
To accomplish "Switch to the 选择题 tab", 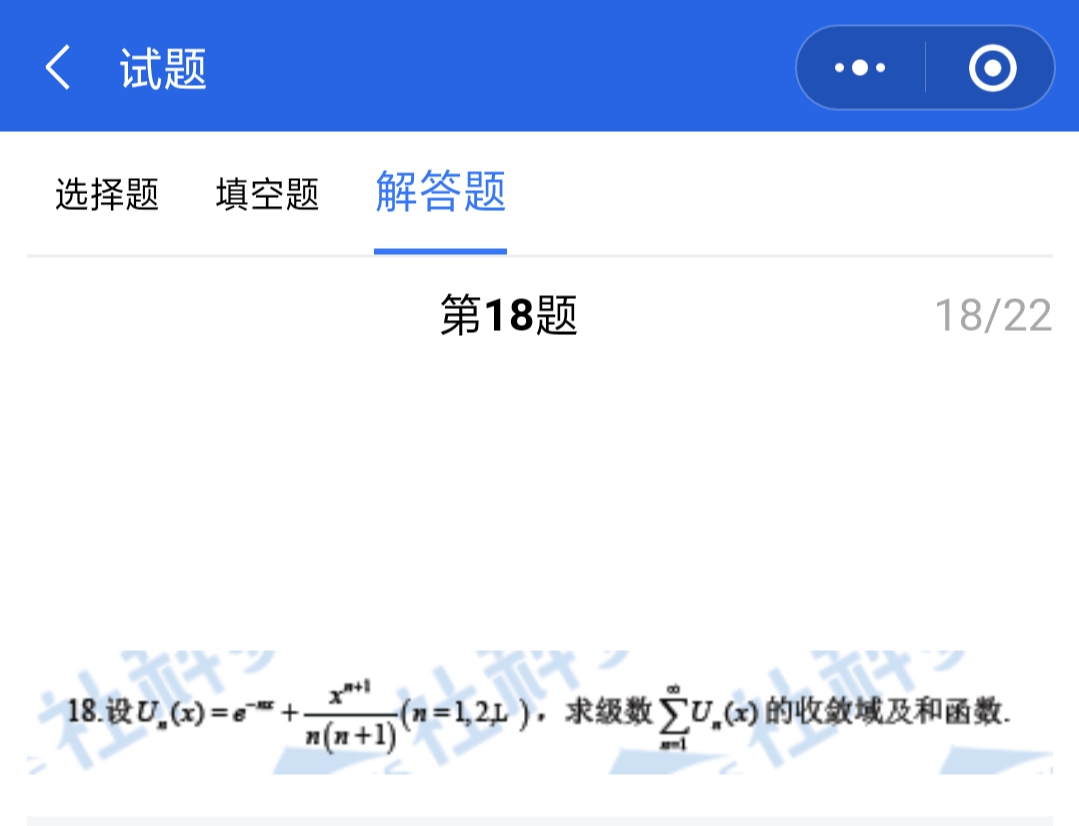I will [x=107, y=194].
